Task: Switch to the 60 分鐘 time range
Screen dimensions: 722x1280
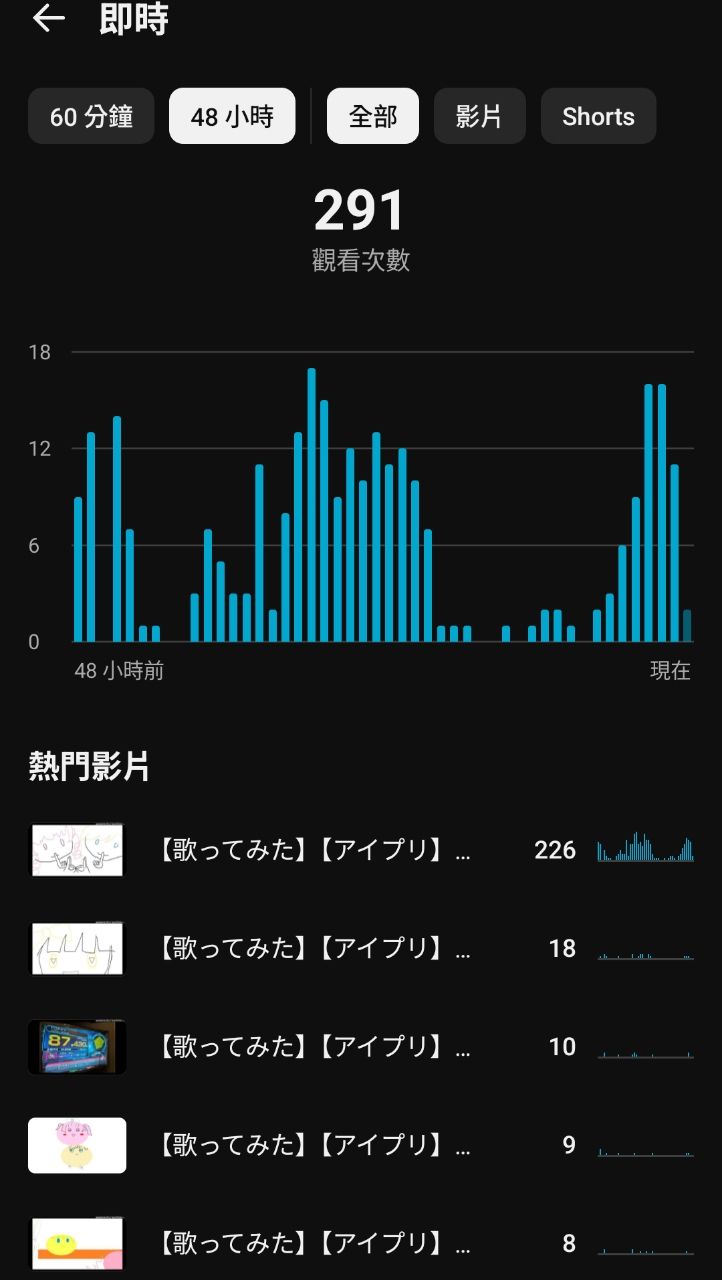Action: 91,116
